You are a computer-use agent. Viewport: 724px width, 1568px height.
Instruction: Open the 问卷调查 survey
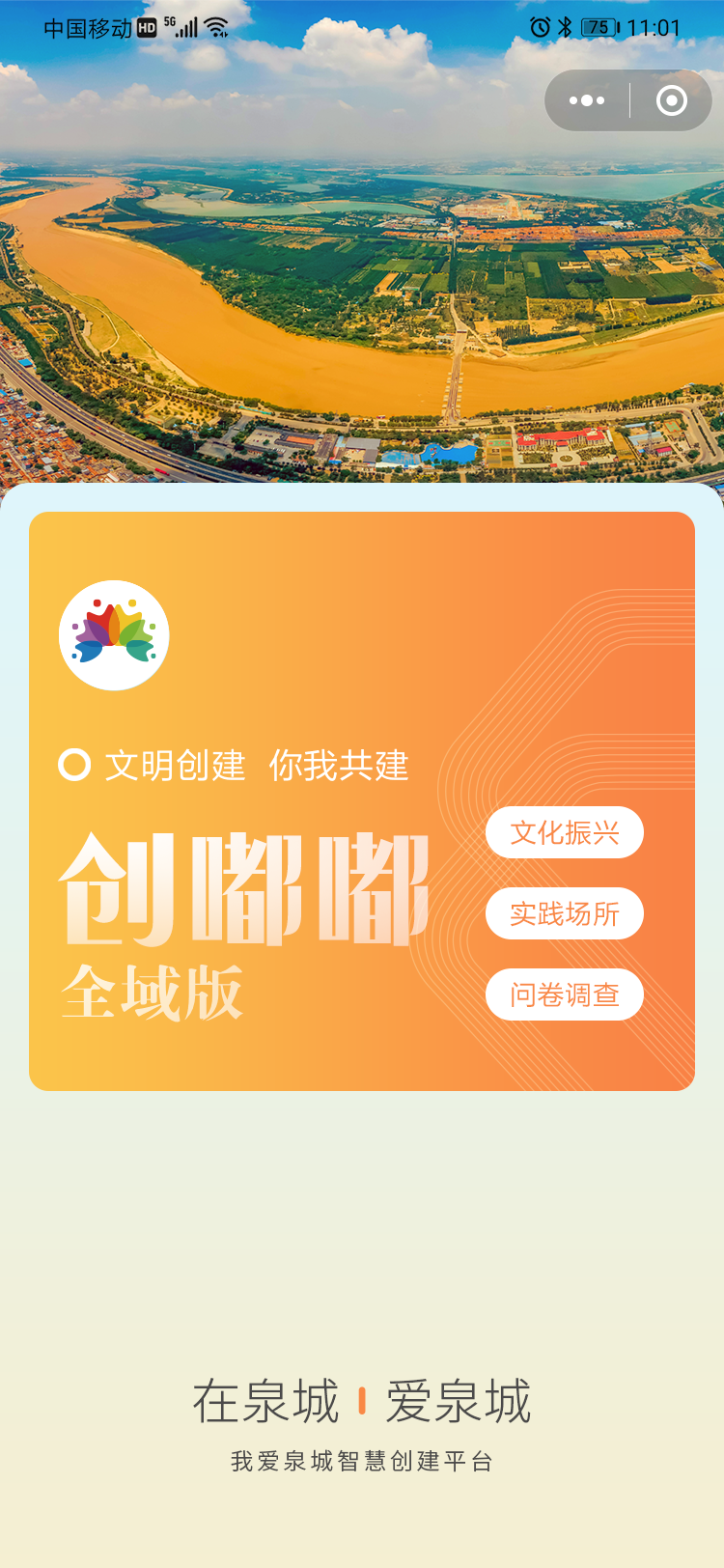(565, 994)
